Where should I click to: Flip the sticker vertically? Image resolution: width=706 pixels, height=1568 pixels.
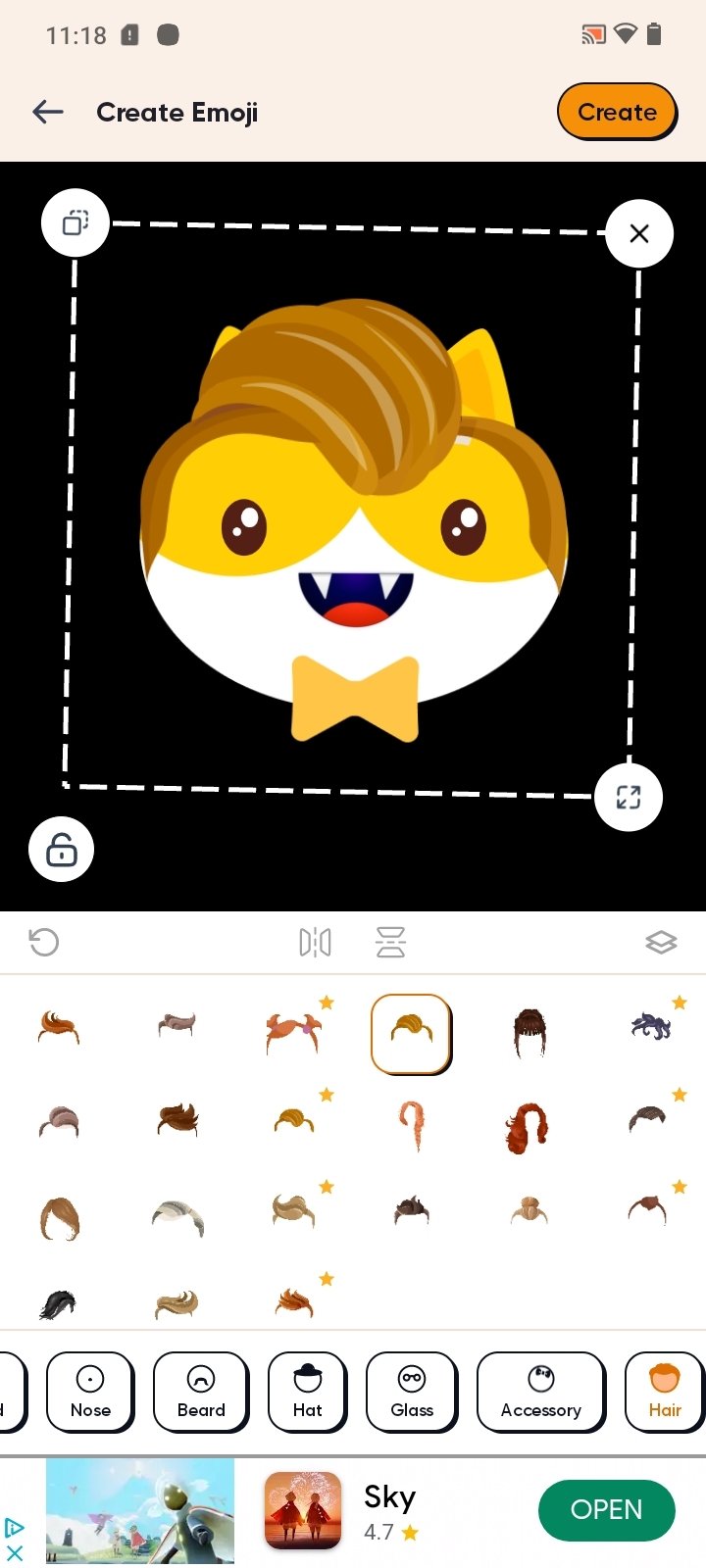click(390, 943)
